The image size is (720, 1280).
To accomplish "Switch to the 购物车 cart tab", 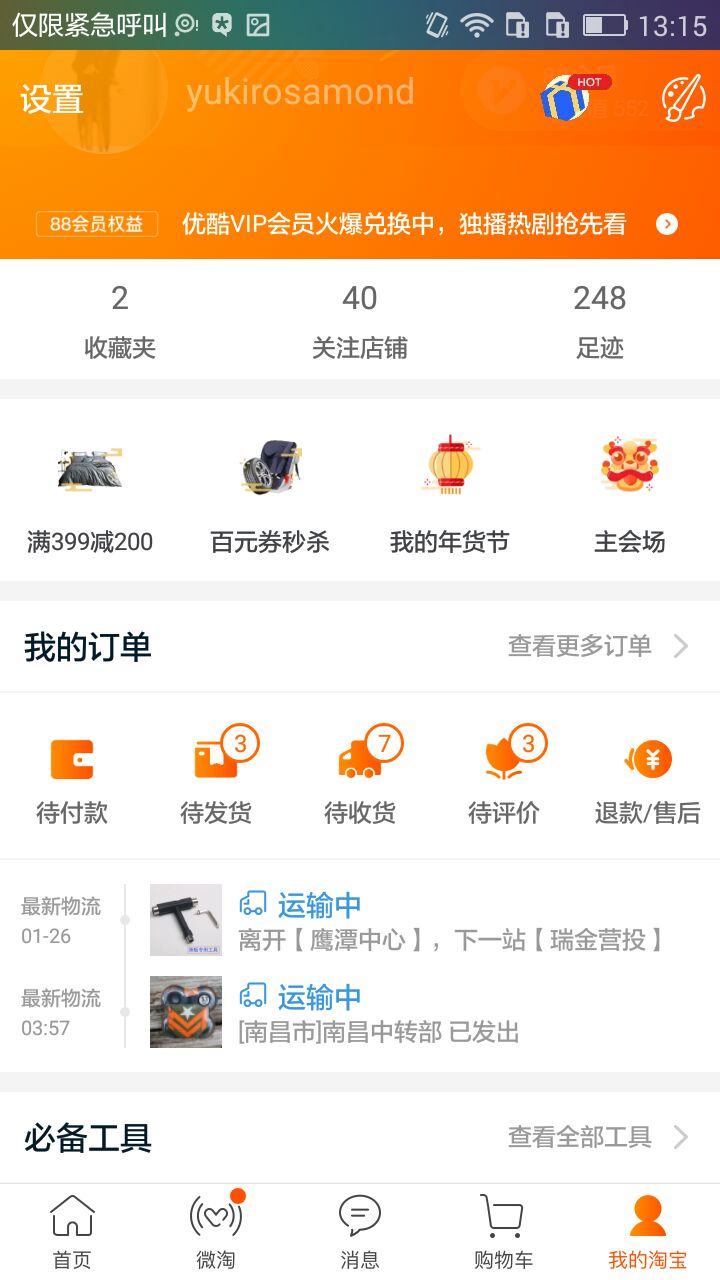I will tap(503, 1232).
